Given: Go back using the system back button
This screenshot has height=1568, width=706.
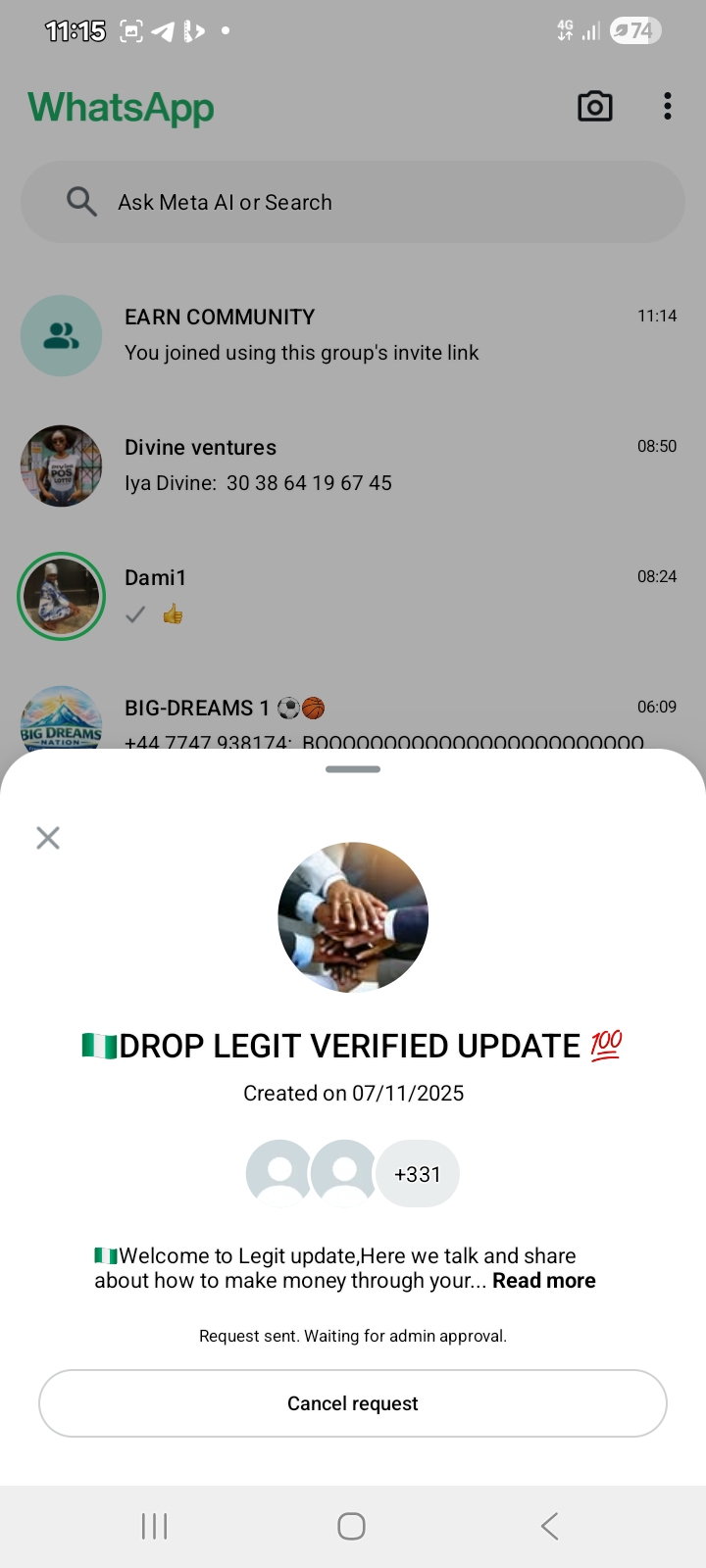Looking at the screenshot, I should point(549,1526).
